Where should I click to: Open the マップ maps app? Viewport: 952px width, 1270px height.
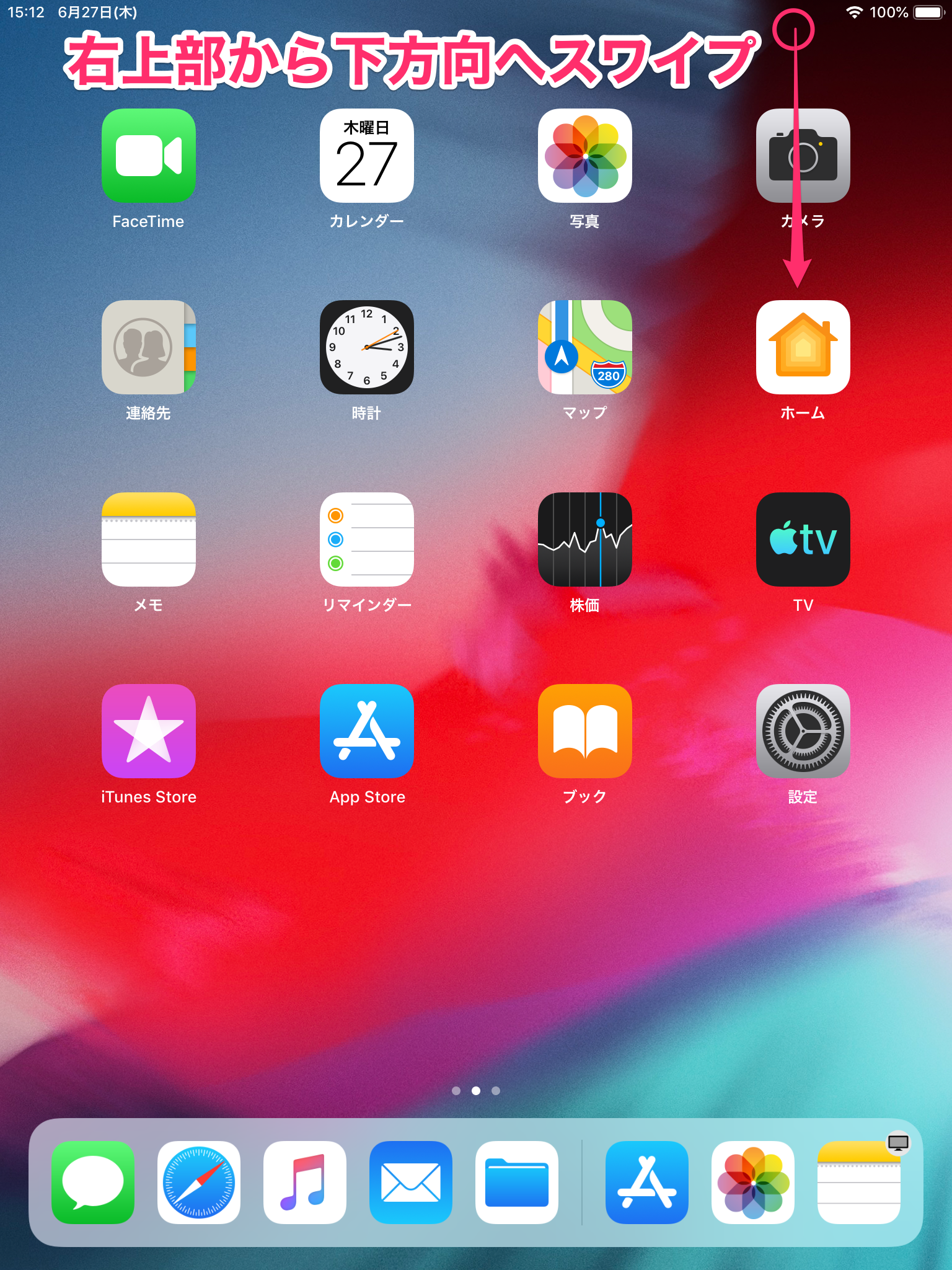tap(585, 347)
